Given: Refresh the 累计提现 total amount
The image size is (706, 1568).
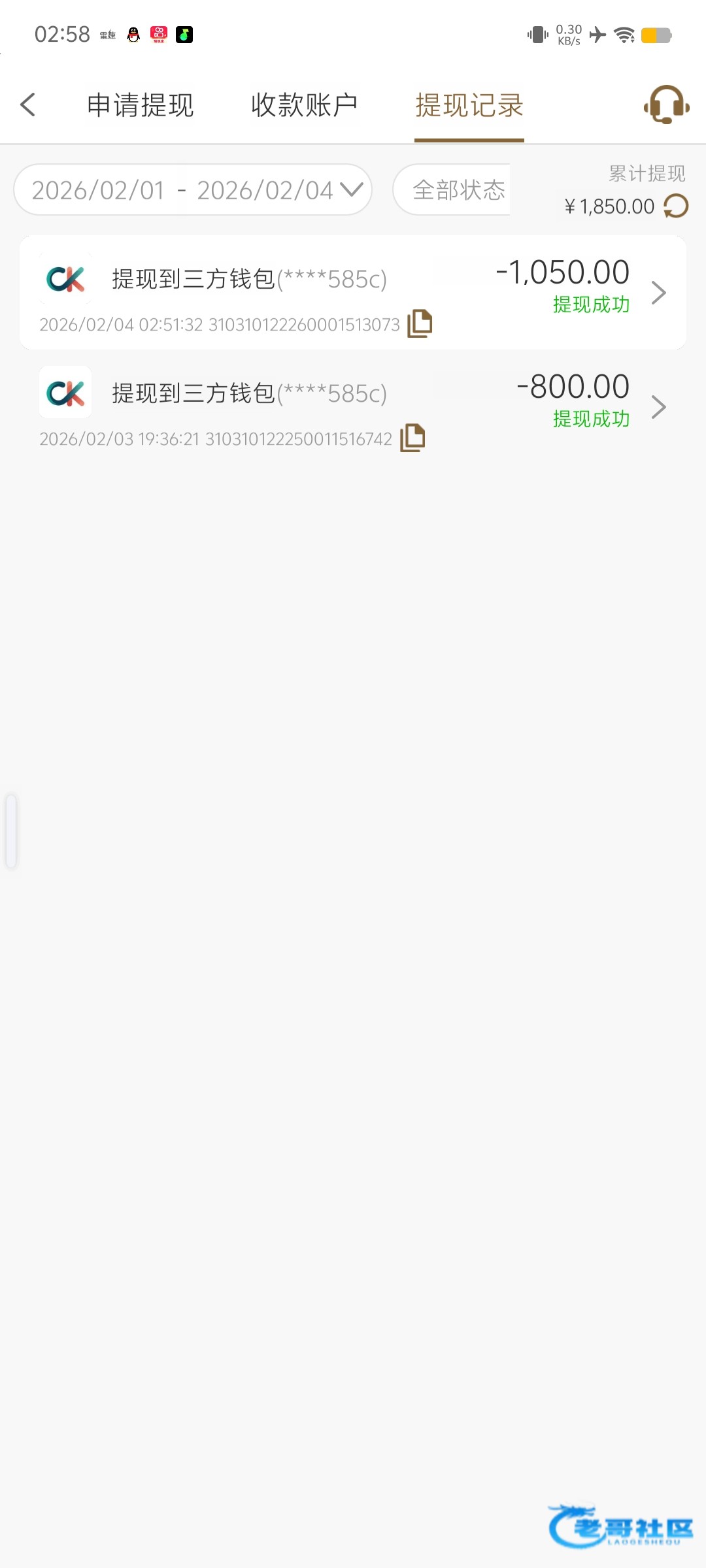Looking at the screenshot, I should pos(676,206).
